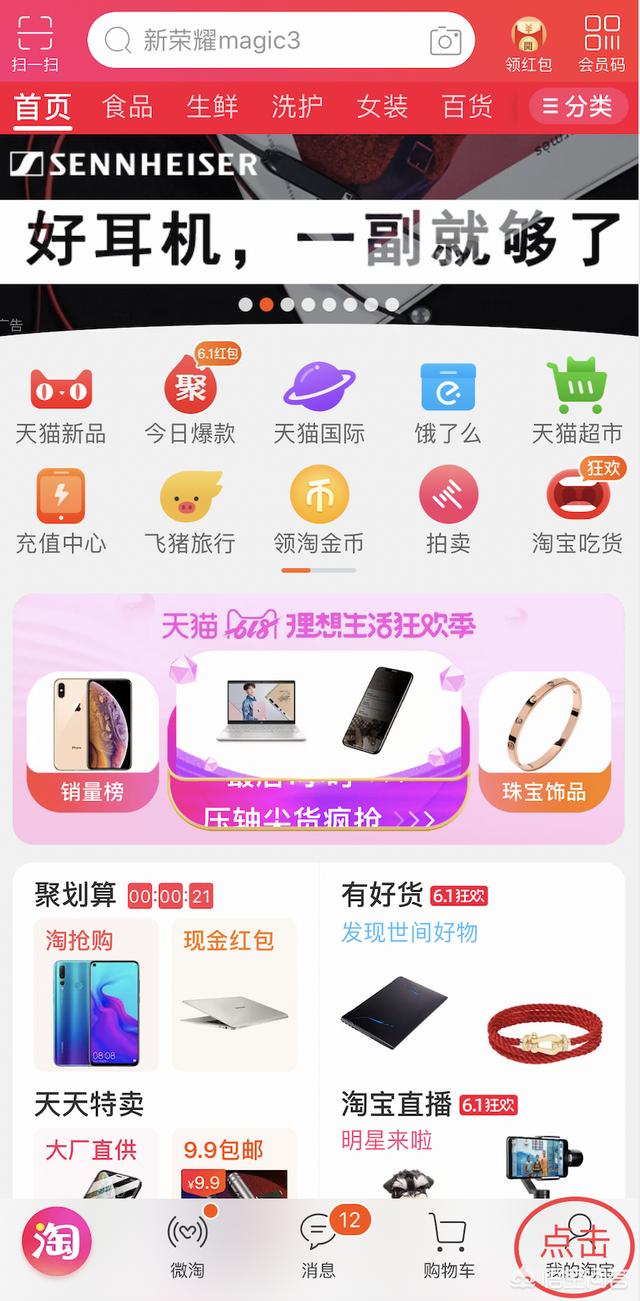Switch to the 生鲜 tab
Image resolution: width=640 pixels, height=1301 pixels.
(213, 107)
